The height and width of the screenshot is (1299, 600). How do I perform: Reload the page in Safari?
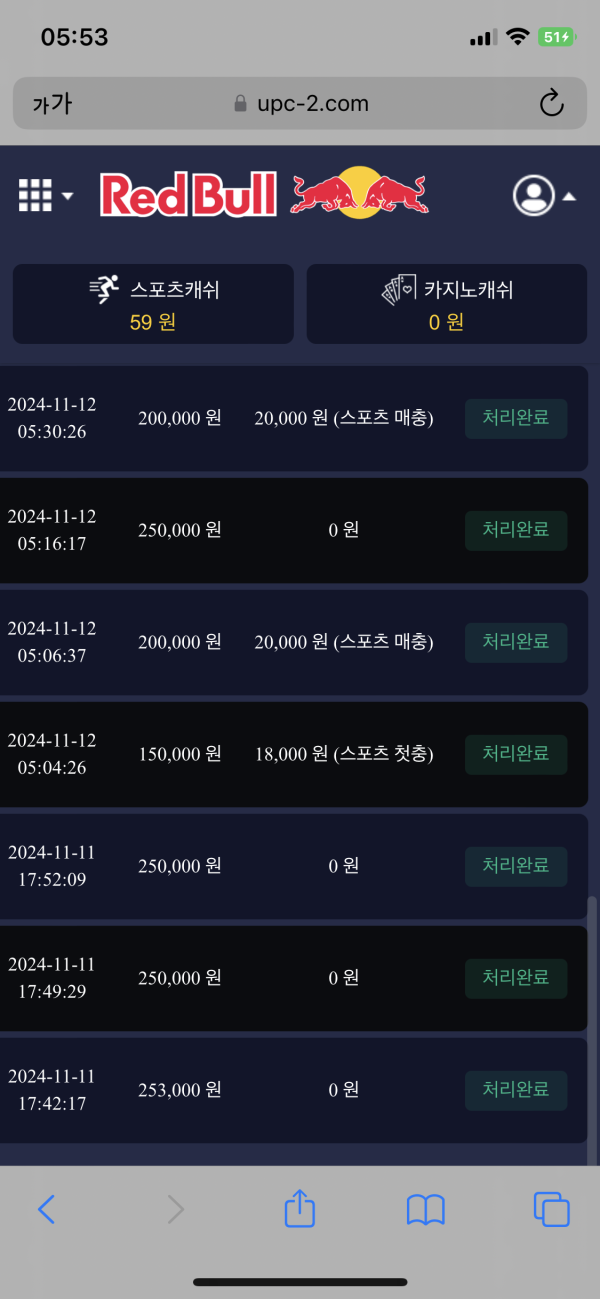[x=551, y=103]
